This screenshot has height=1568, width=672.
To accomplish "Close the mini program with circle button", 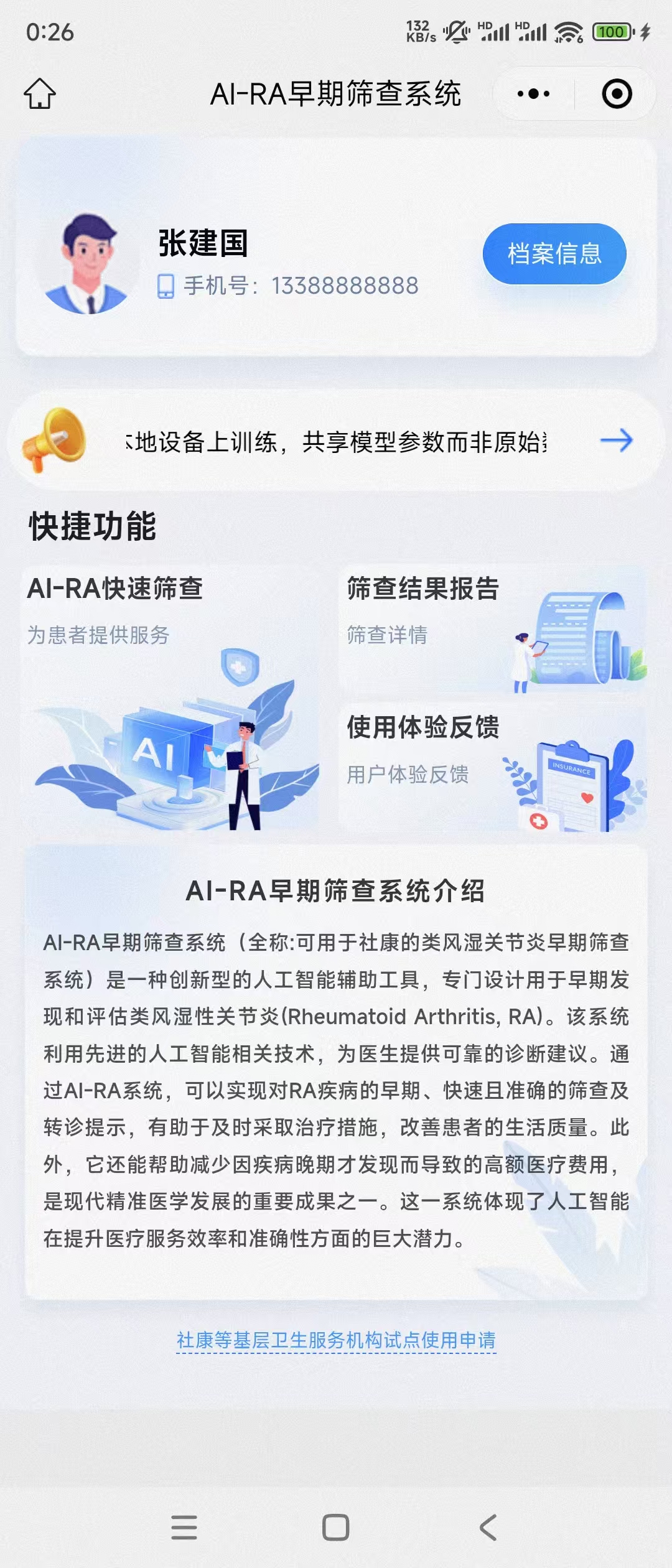I will click(x=617, y=94).
